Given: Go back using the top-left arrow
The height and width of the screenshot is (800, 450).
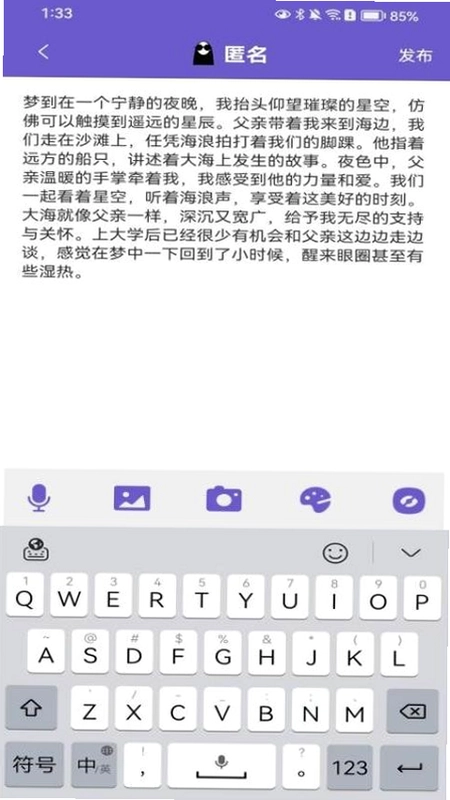Looking at the screenshot, I should coord(44,52).
